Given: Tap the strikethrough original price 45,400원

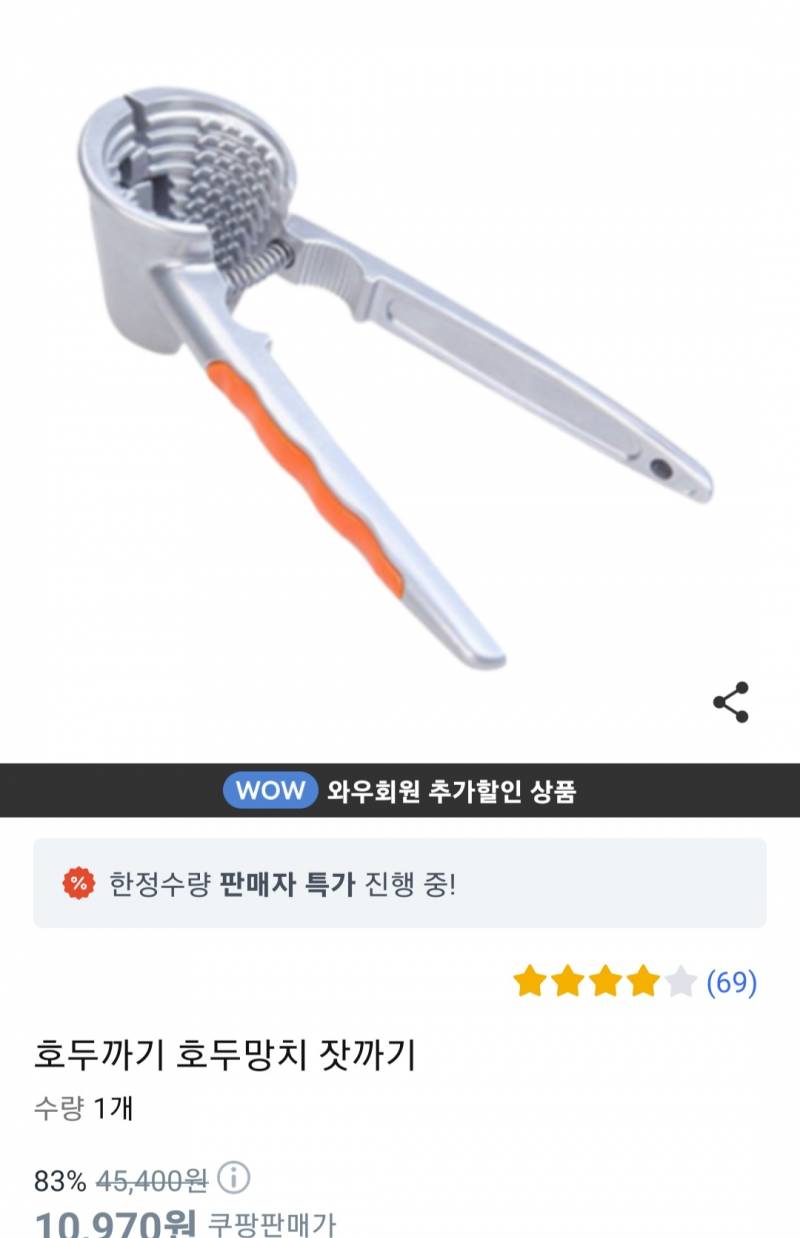Looking at the screenshot, I should [150, 1180].
